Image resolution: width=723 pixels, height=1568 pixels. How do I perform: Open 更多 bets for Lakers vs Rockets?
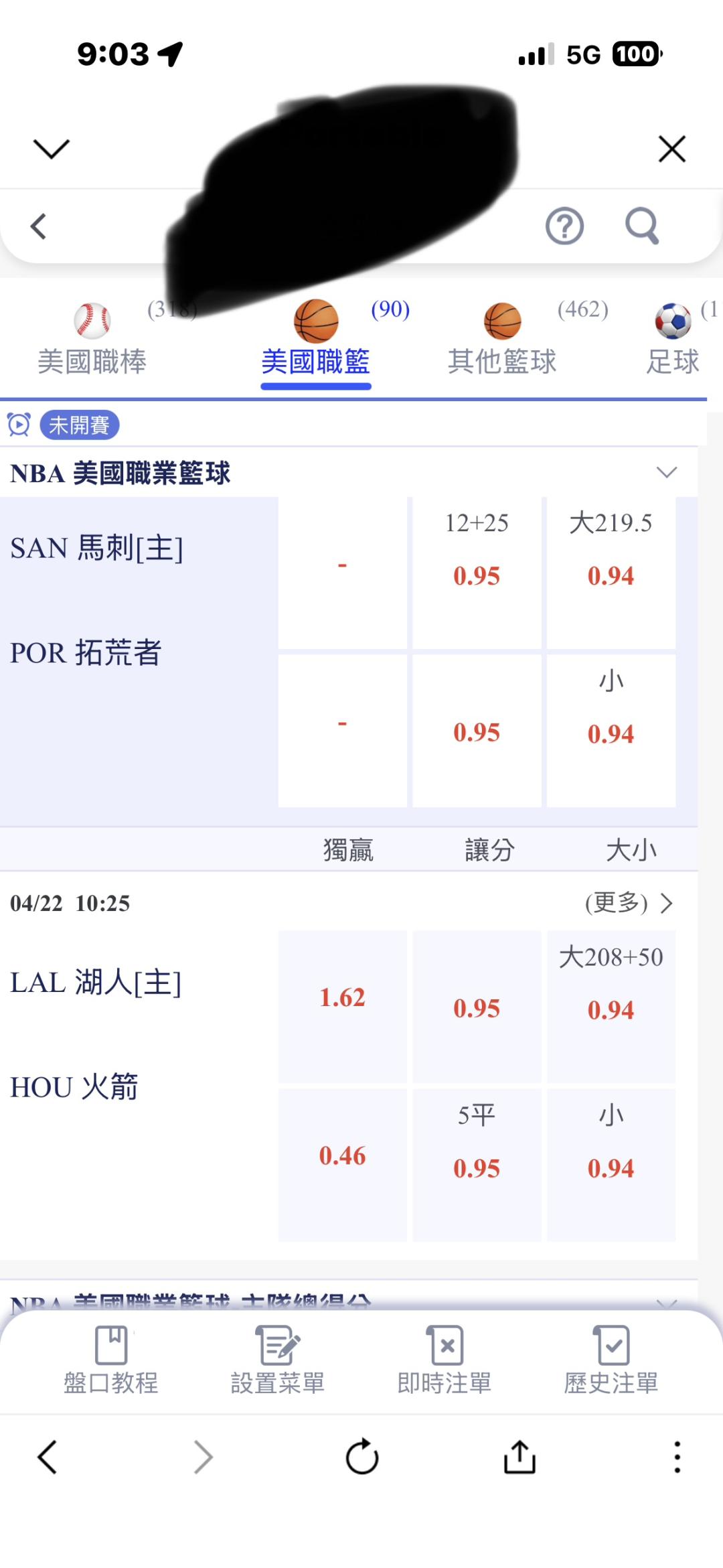pyautogui.click(x=629, y=903)
